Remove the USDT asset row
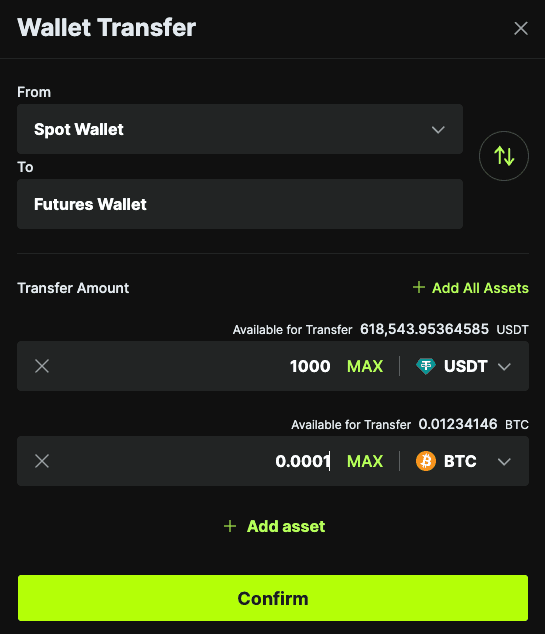This screenshot has width=545, height=634. click(x=42, y=366)
